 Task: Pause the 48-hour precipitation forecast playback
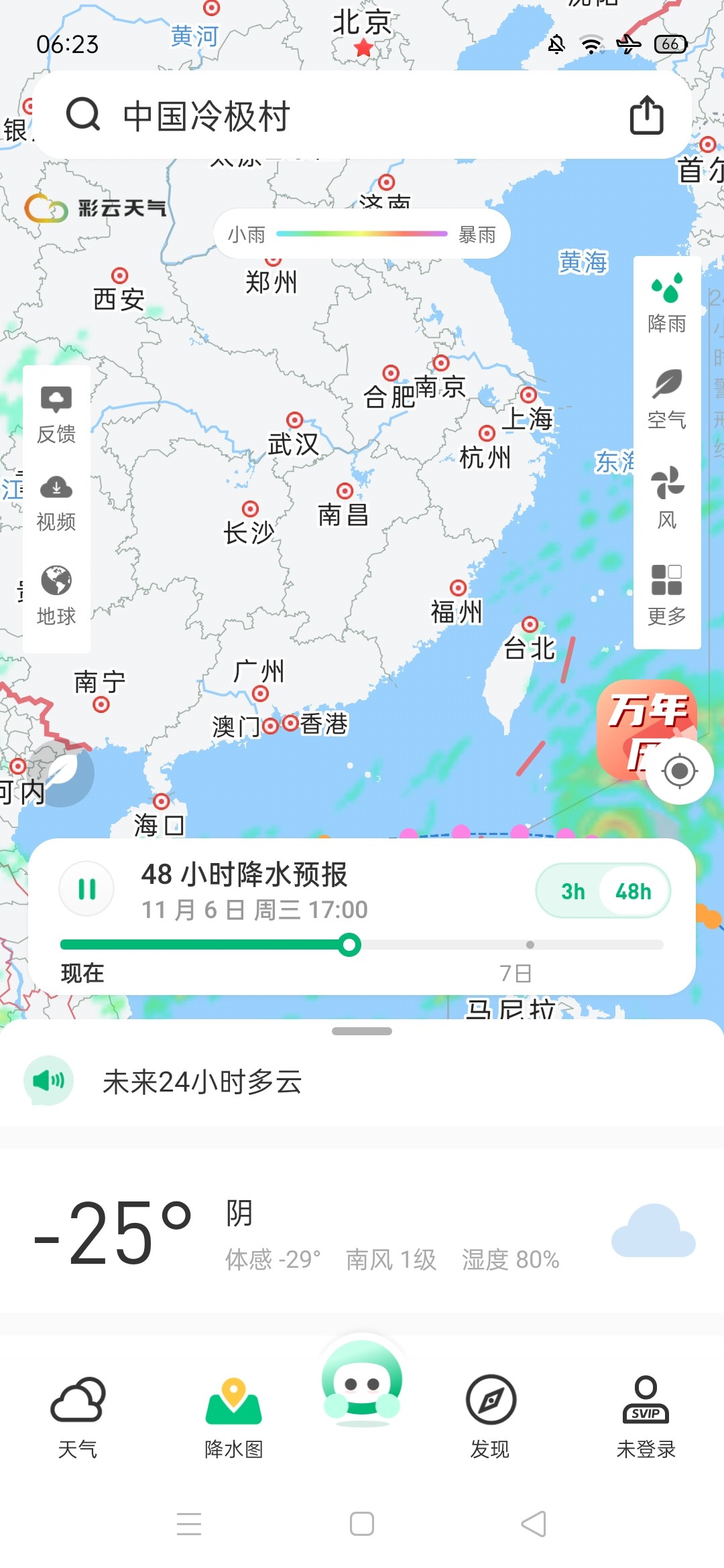click(87, 889)
